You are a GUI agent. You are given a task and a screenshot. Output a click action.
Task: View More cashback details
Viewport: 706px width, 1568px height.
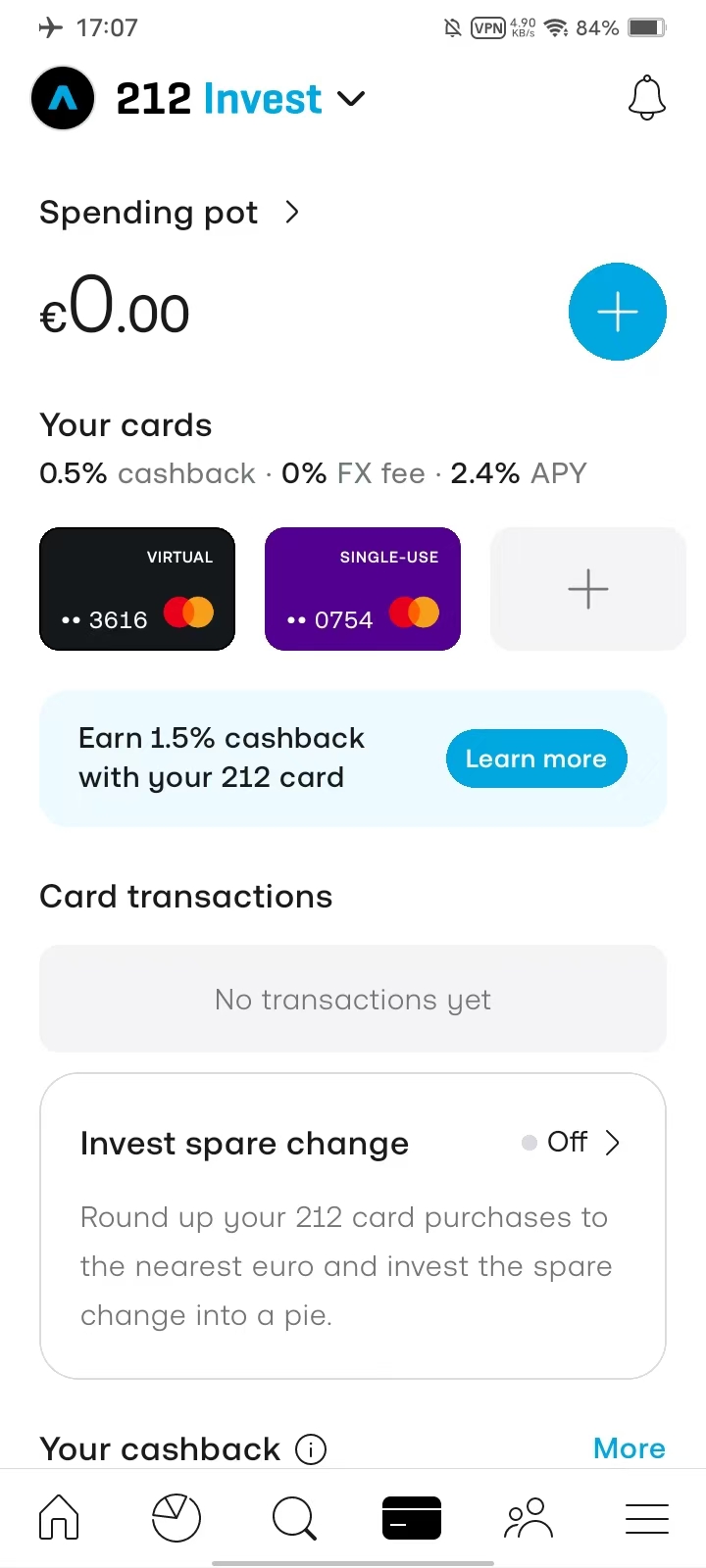629,1448
